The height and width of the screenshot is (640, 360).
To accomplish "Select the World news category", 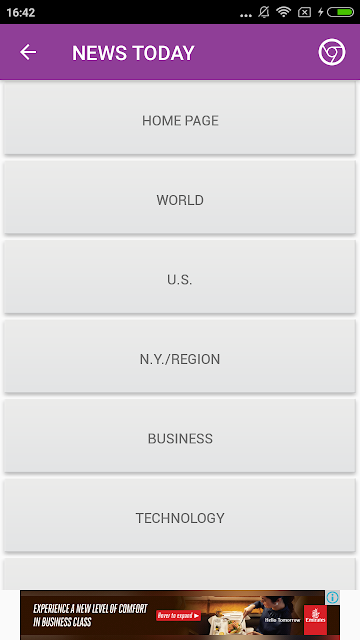I will 180,198.
